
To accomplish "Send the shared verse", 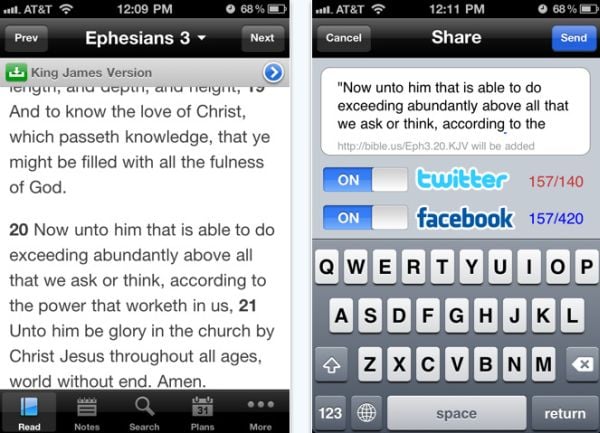I will click(573, 38).
